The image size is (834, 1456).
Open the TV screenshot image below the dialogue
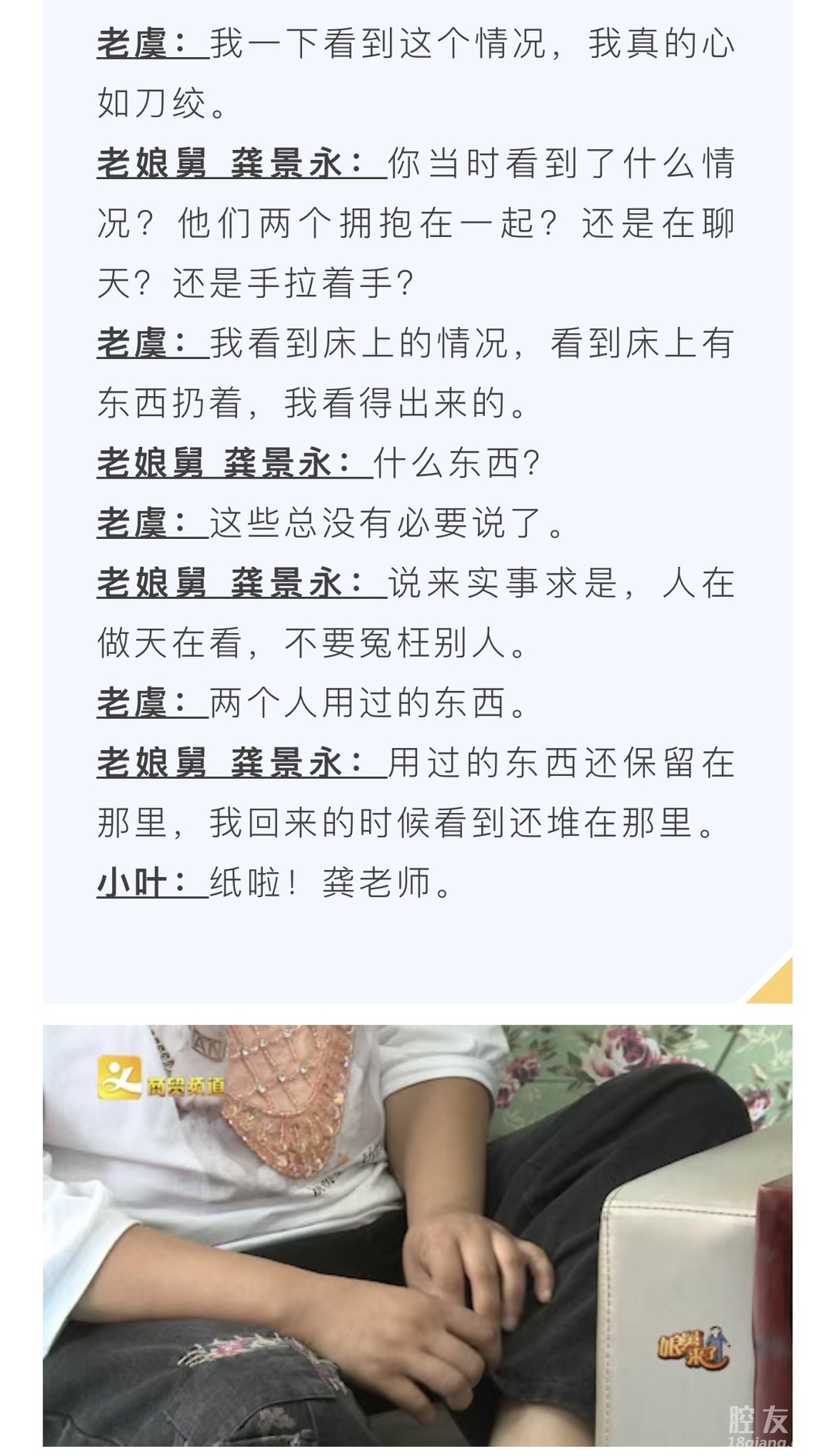pyautogui.click(x=417, y=1235)
